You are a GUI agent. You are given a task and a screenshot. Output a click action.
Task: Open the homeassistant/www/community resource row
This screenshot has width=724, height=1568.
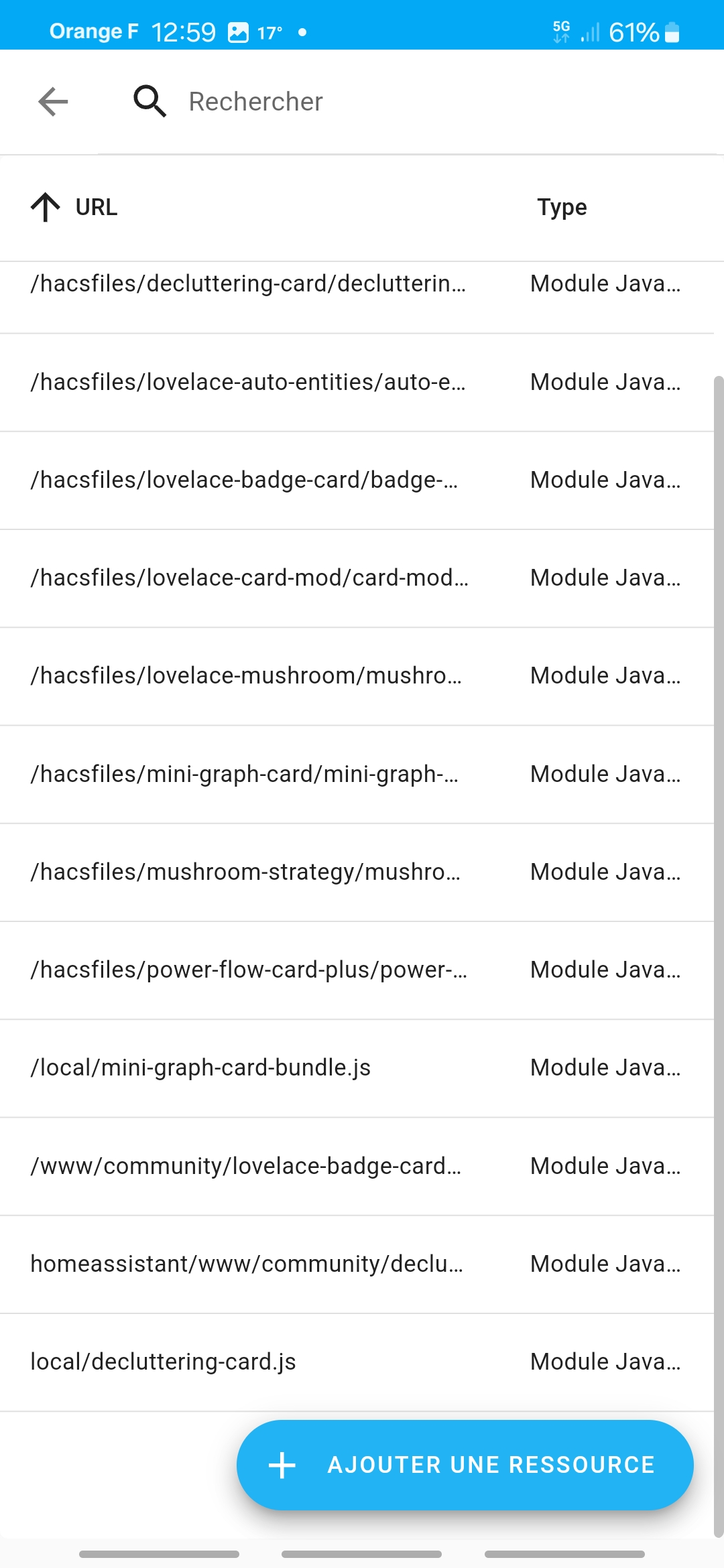pyautogui.click(x=247, y=1264)
